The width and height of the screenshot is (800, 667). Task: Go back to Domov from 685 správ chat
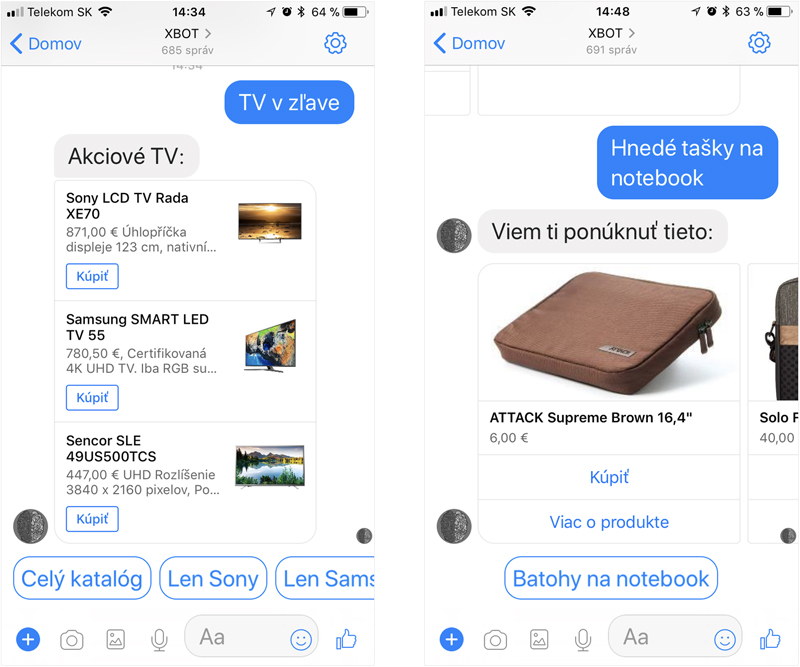(46, 44)
